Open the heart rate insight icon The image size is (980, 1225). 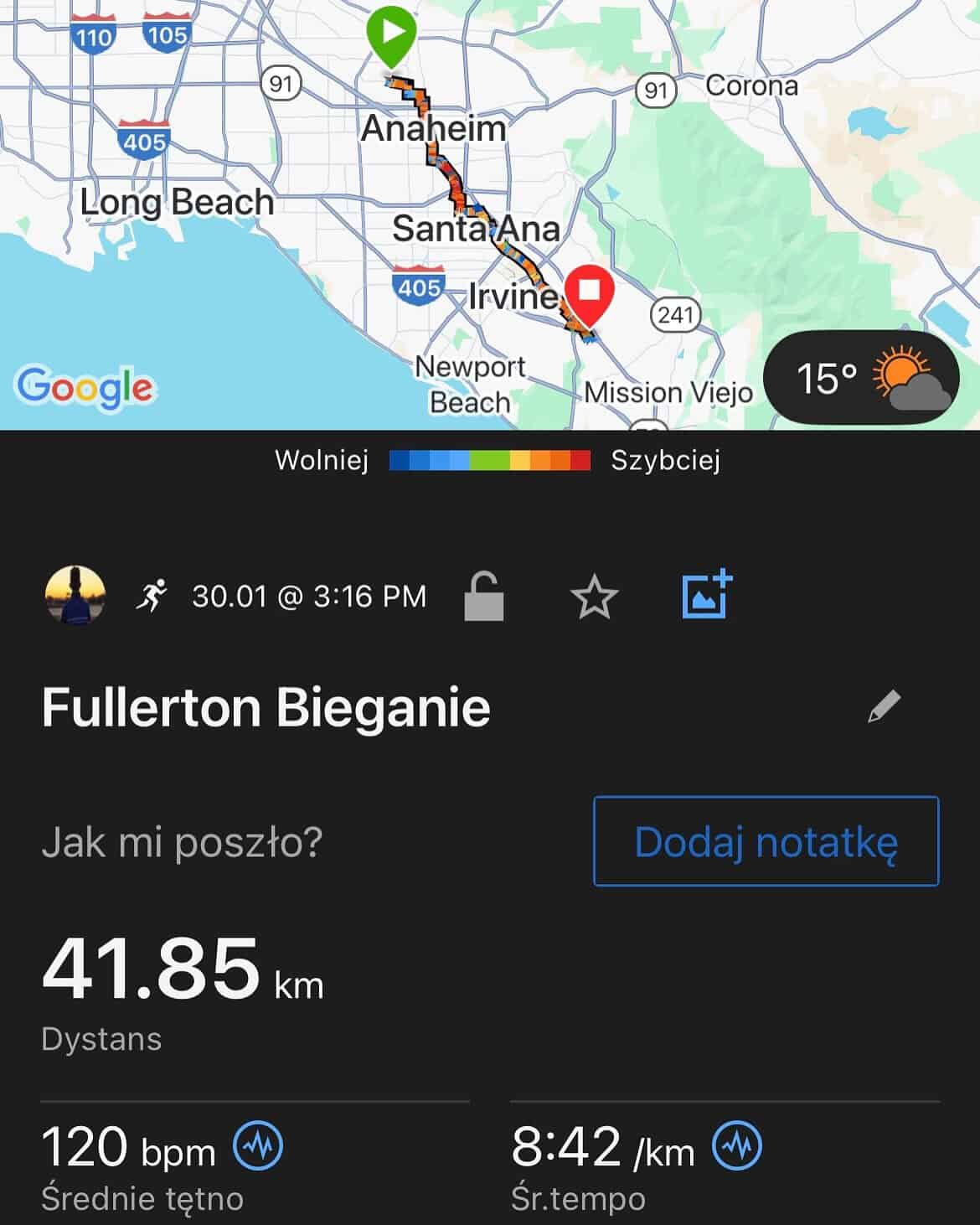point(258,1145)
